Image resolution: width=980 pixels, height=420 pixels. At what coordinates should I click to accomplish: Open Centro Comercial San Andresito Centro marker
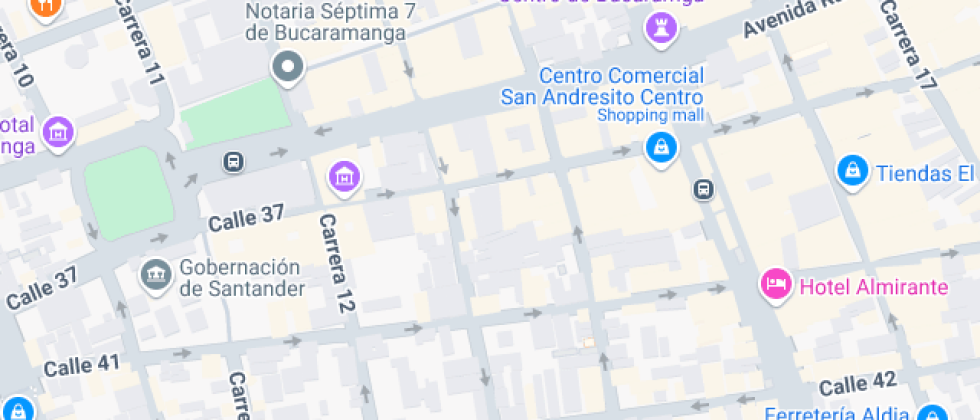[661, 149]
